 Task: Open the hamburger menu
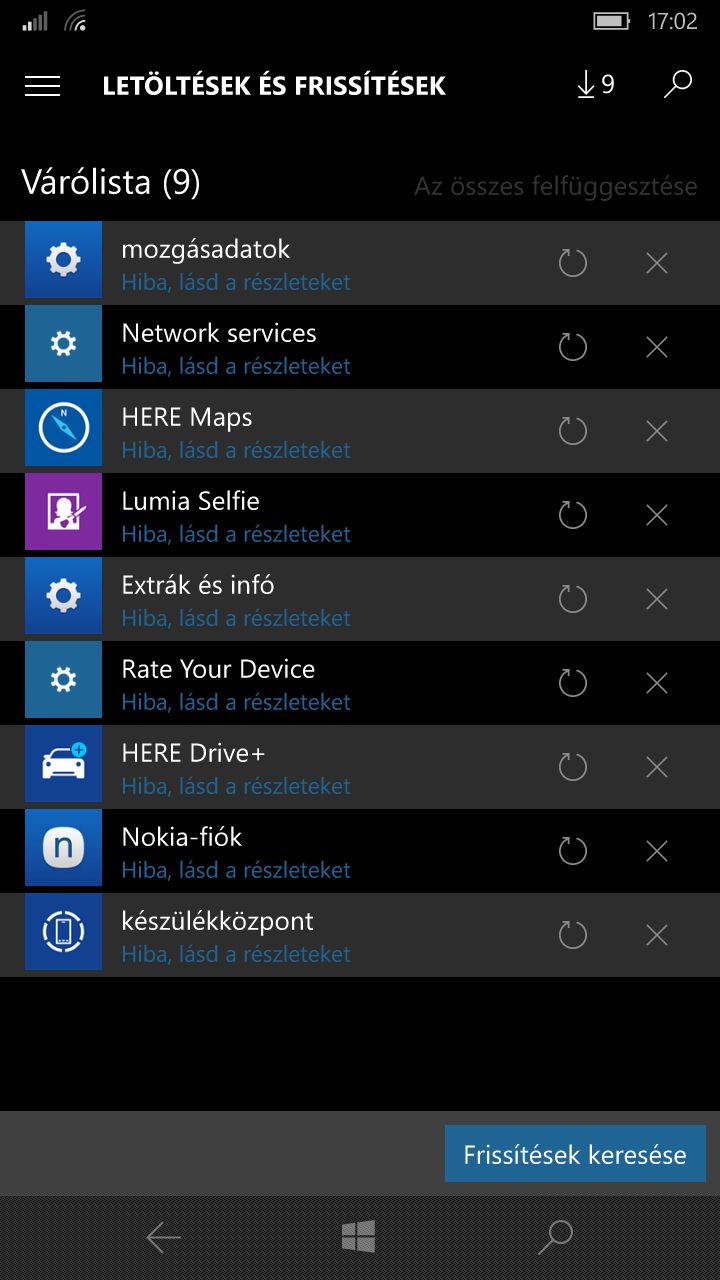42,86
